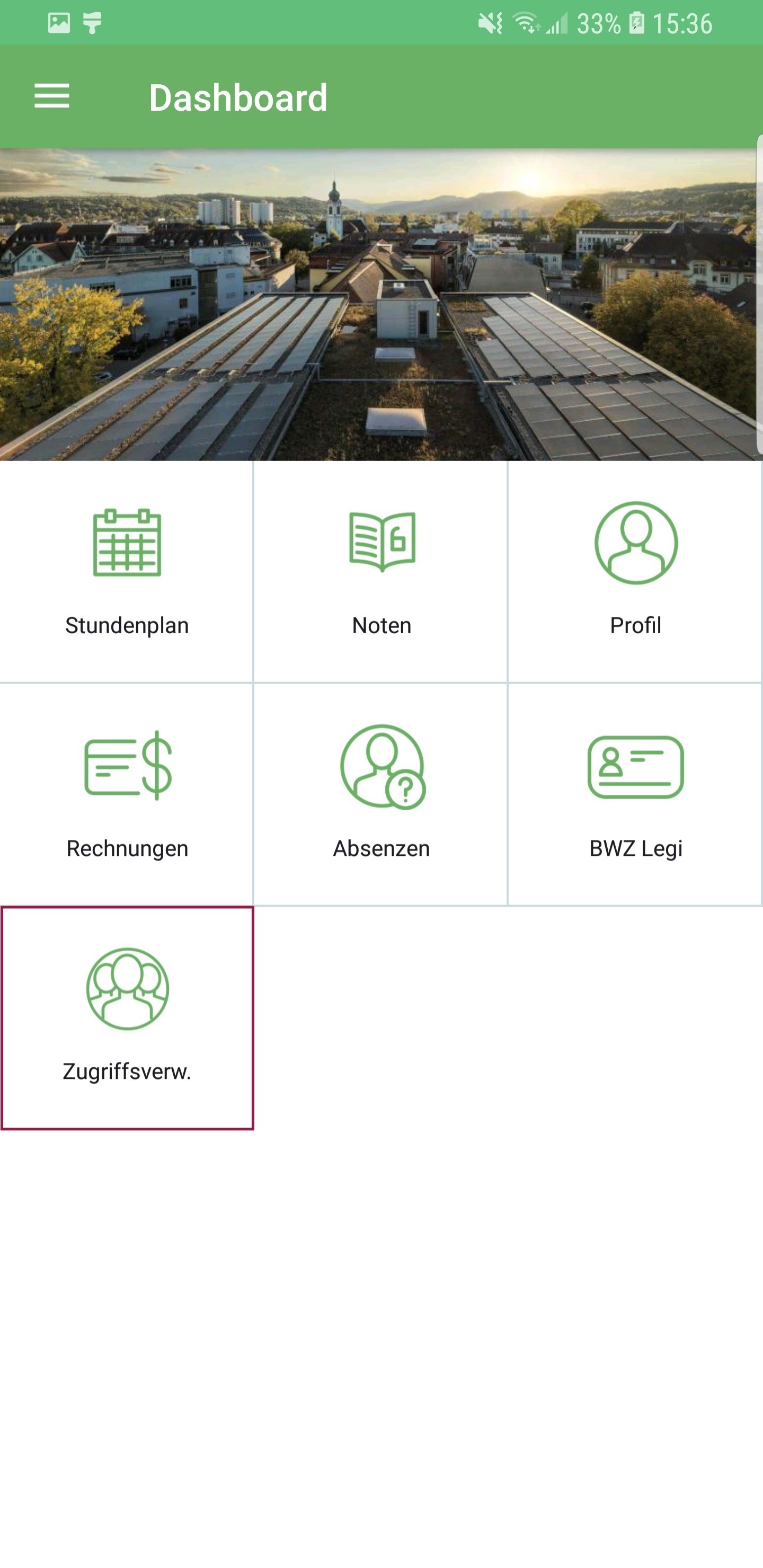Go to Profil
This screenshot has height=1568, width=763.
click(x=635, y=572)
